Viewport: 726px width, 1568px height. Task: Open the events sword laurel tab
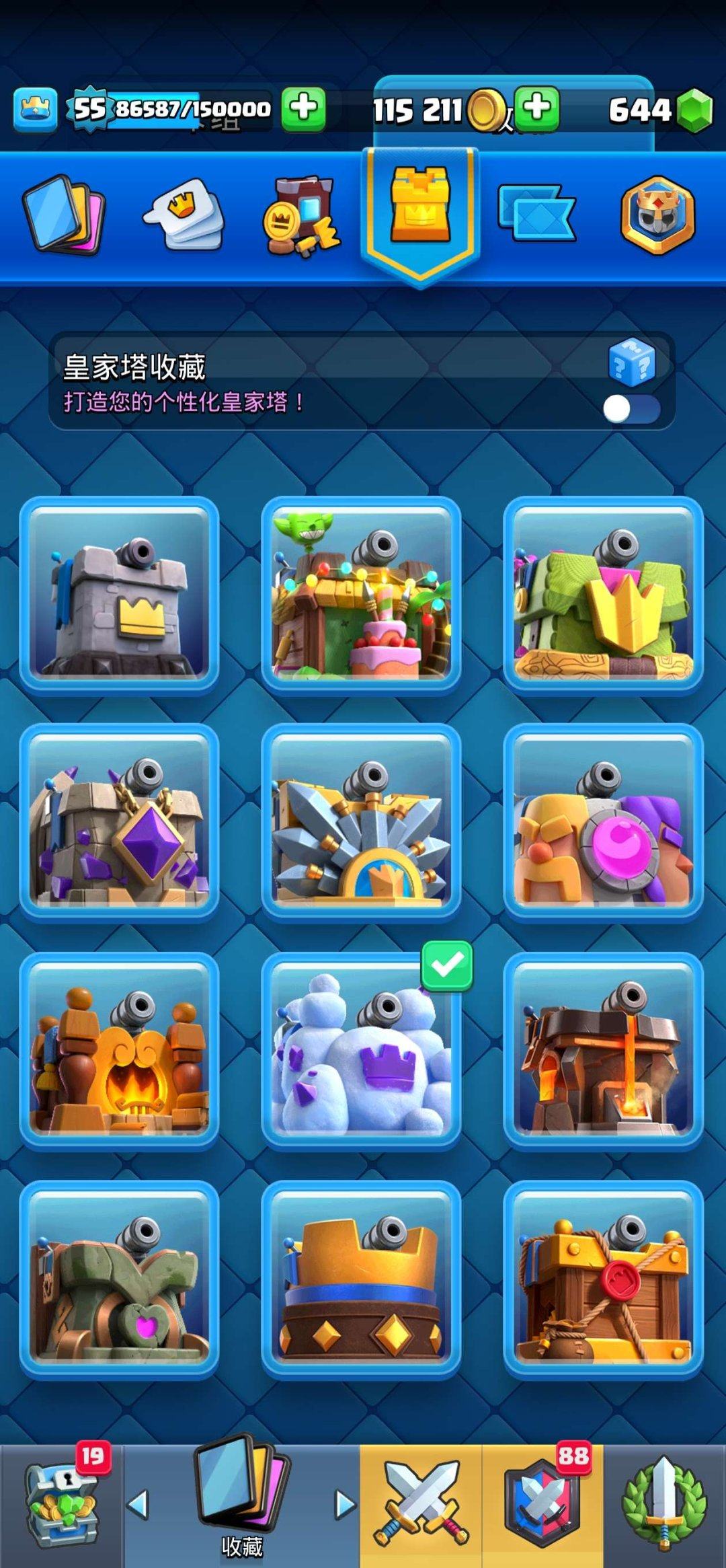664,1505
